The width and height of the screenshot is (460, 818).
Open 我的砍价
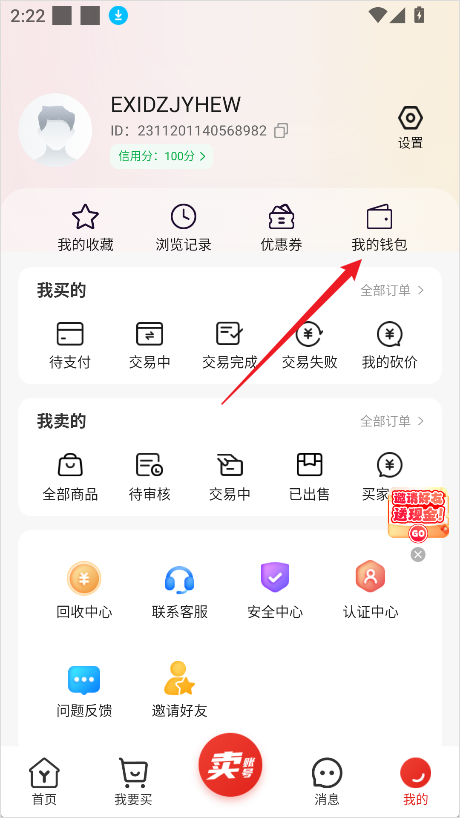390,345
